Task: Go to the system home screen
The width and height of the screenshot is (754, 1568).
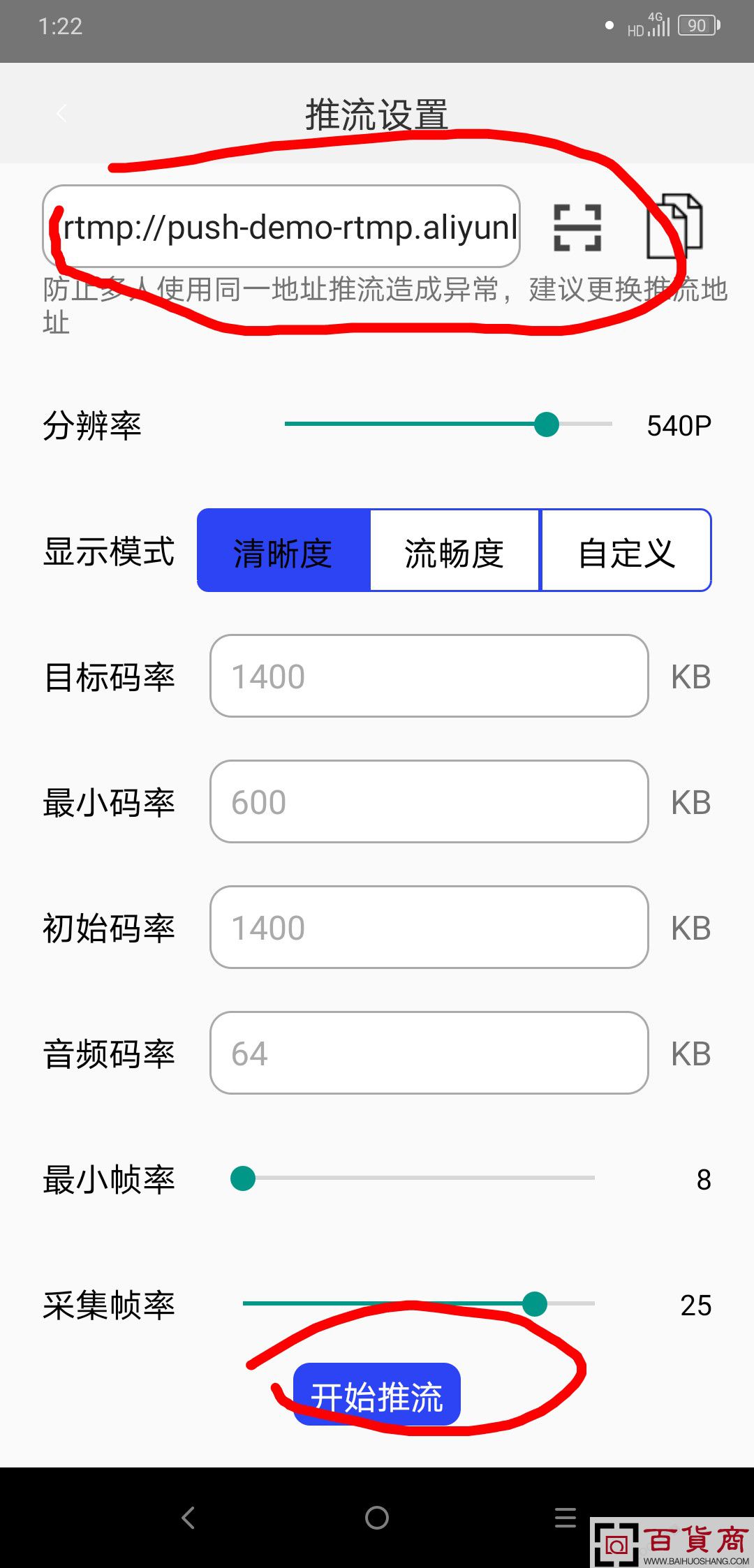Action: [377, 1518]
